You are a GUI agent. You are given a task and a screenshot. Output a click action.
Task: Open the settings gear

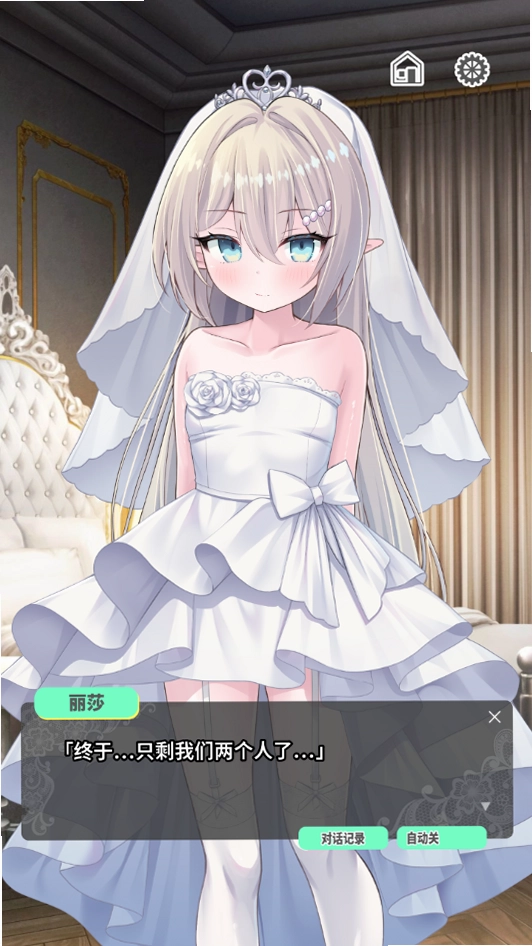click(472, 69)
